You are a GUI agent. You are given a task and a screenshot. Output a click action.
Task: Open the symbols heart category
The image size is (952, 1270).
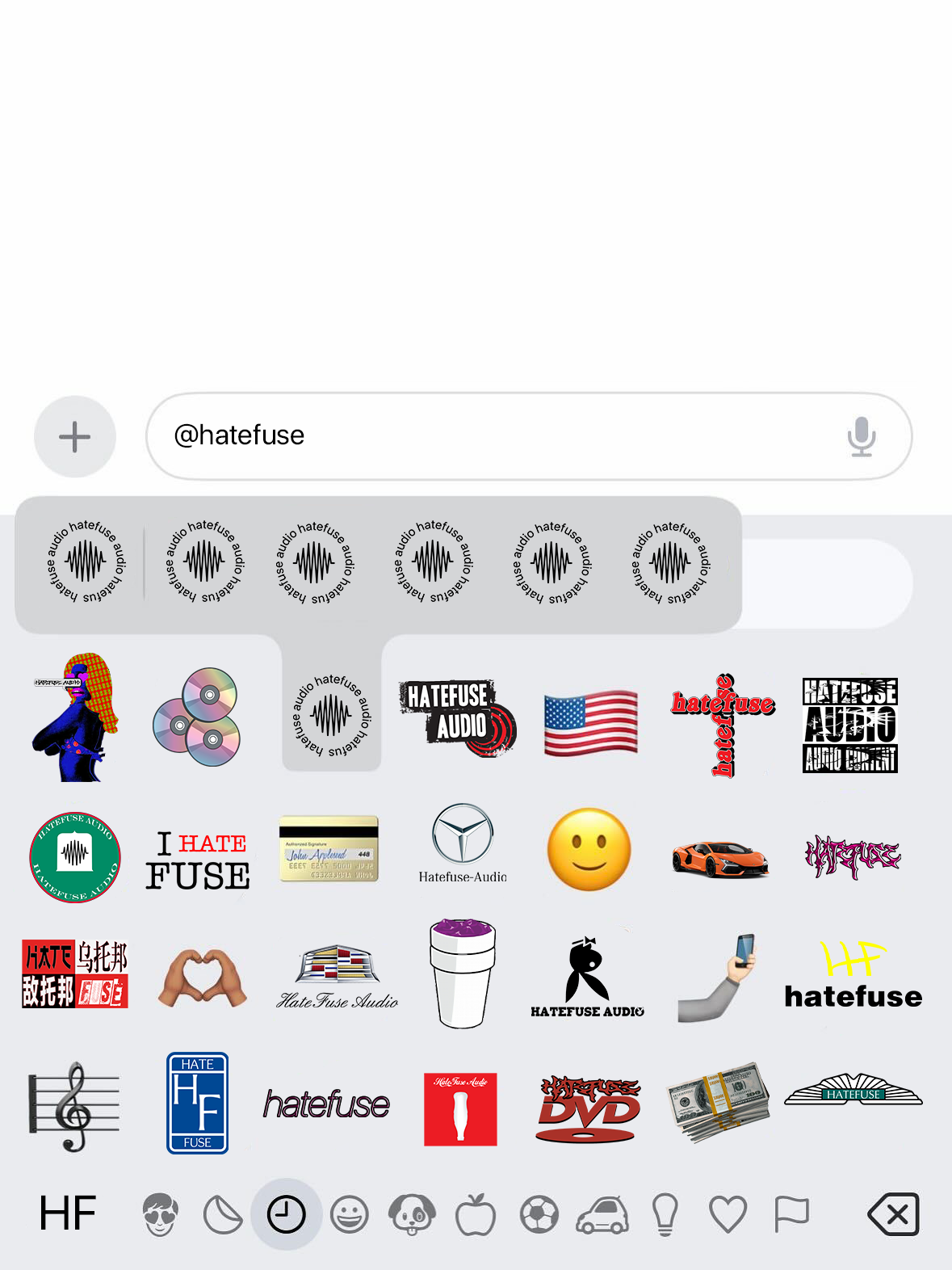point(728,1214)
